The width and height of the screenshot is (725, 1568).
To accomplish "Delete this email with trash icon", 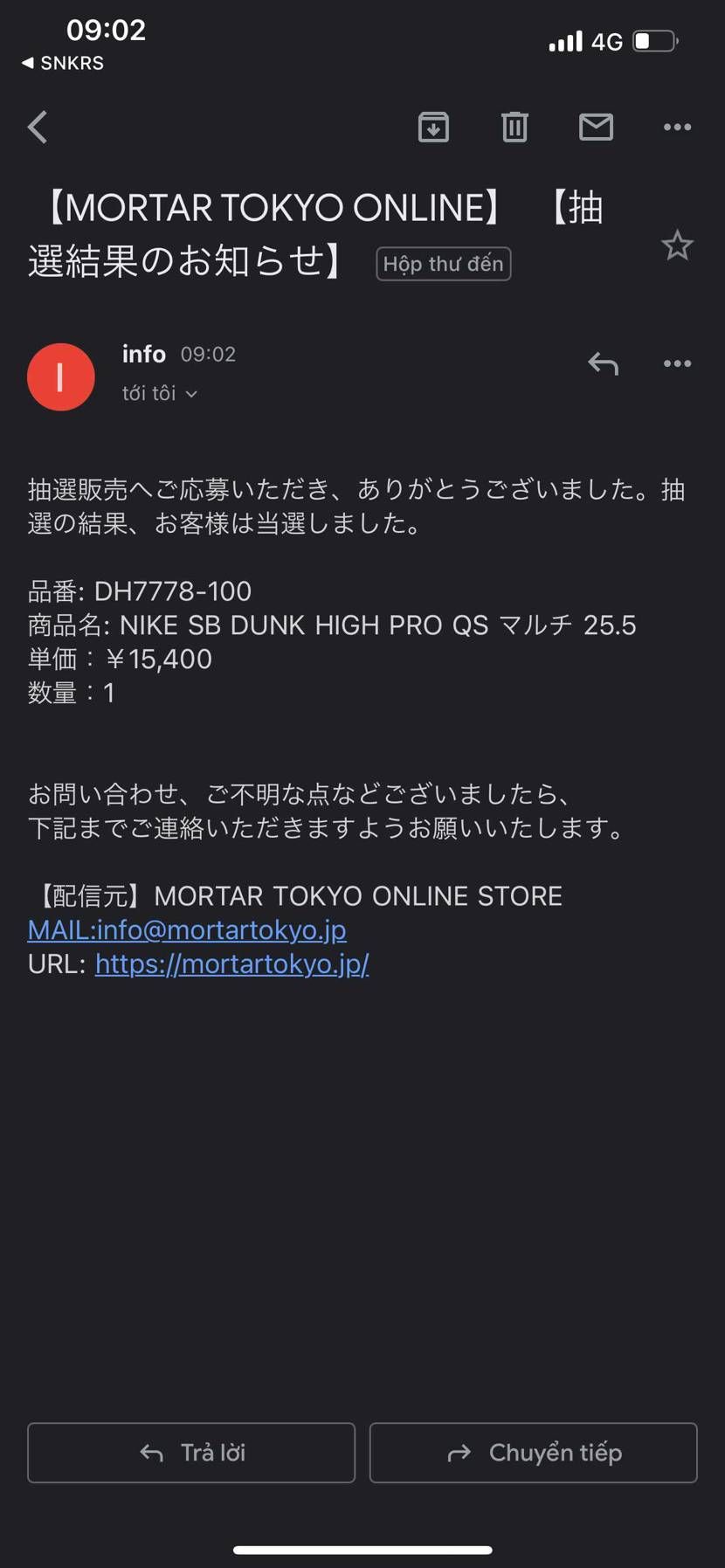I will pos(514,128).
